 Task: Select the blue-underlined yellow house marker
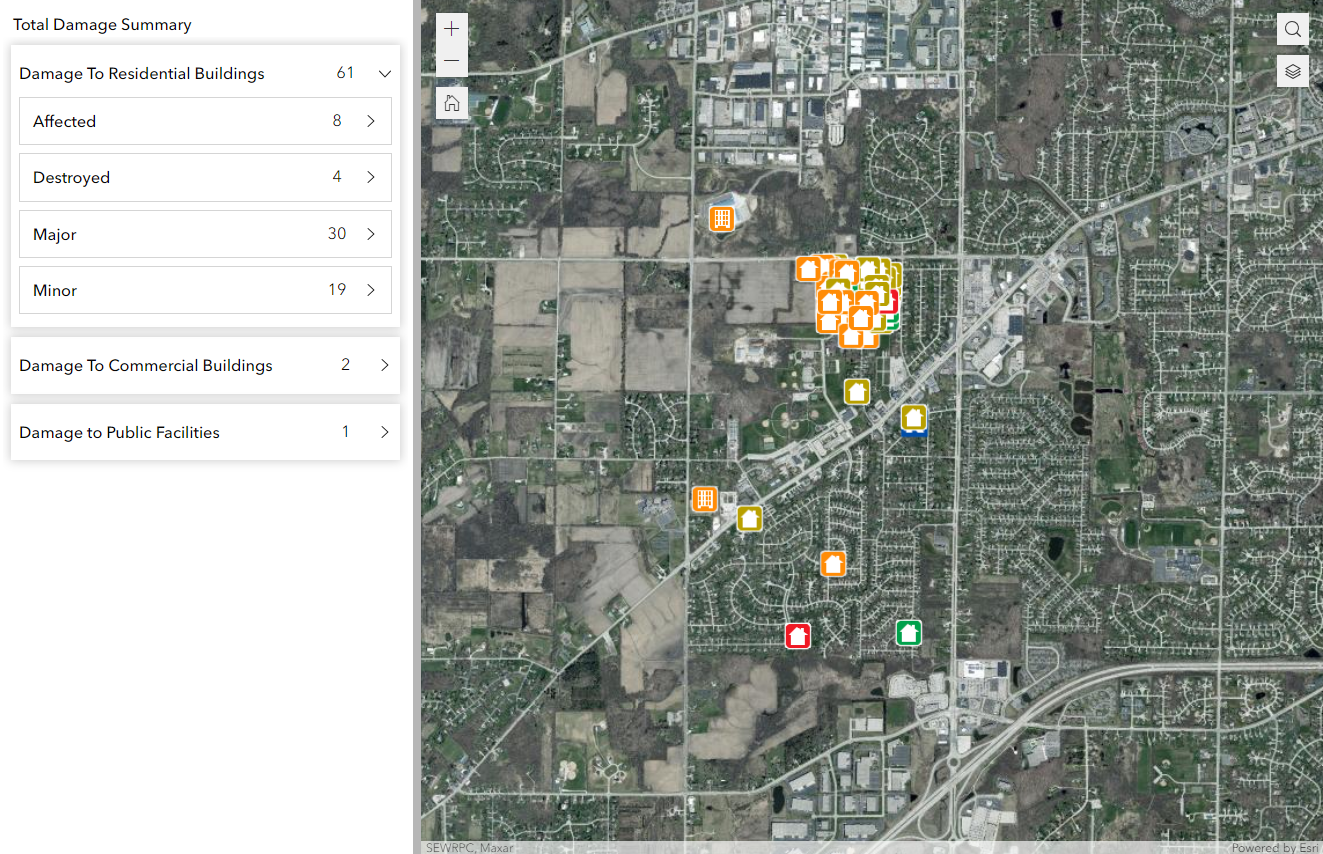913,418
